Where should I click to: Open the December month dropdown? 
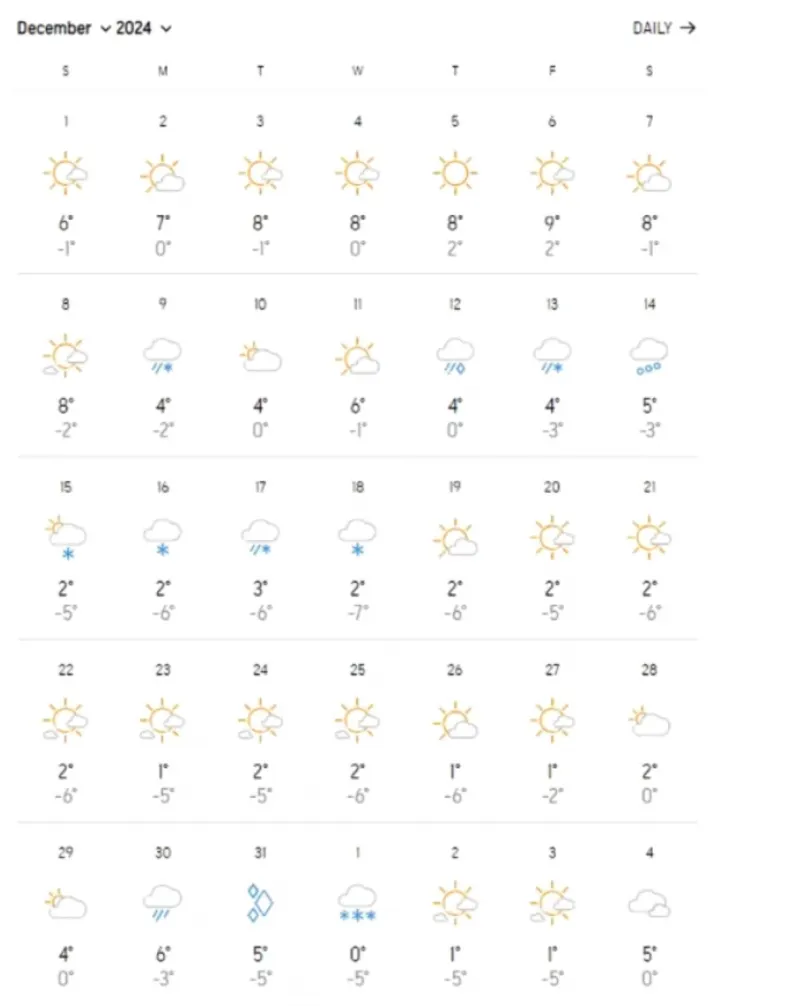click(64, 28)
